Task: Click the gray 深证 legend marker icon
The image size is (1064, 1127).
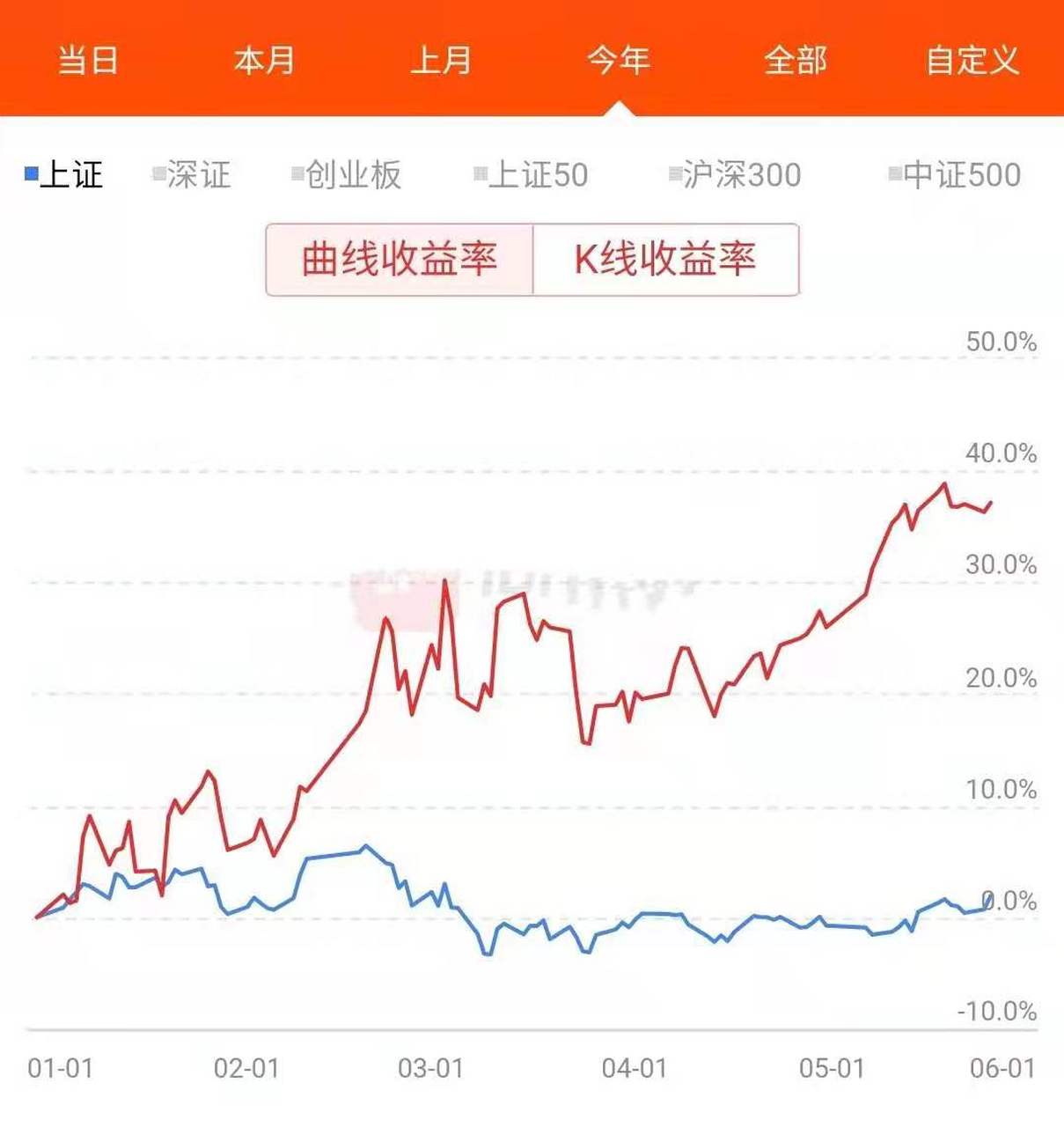Action: [158, 174]
